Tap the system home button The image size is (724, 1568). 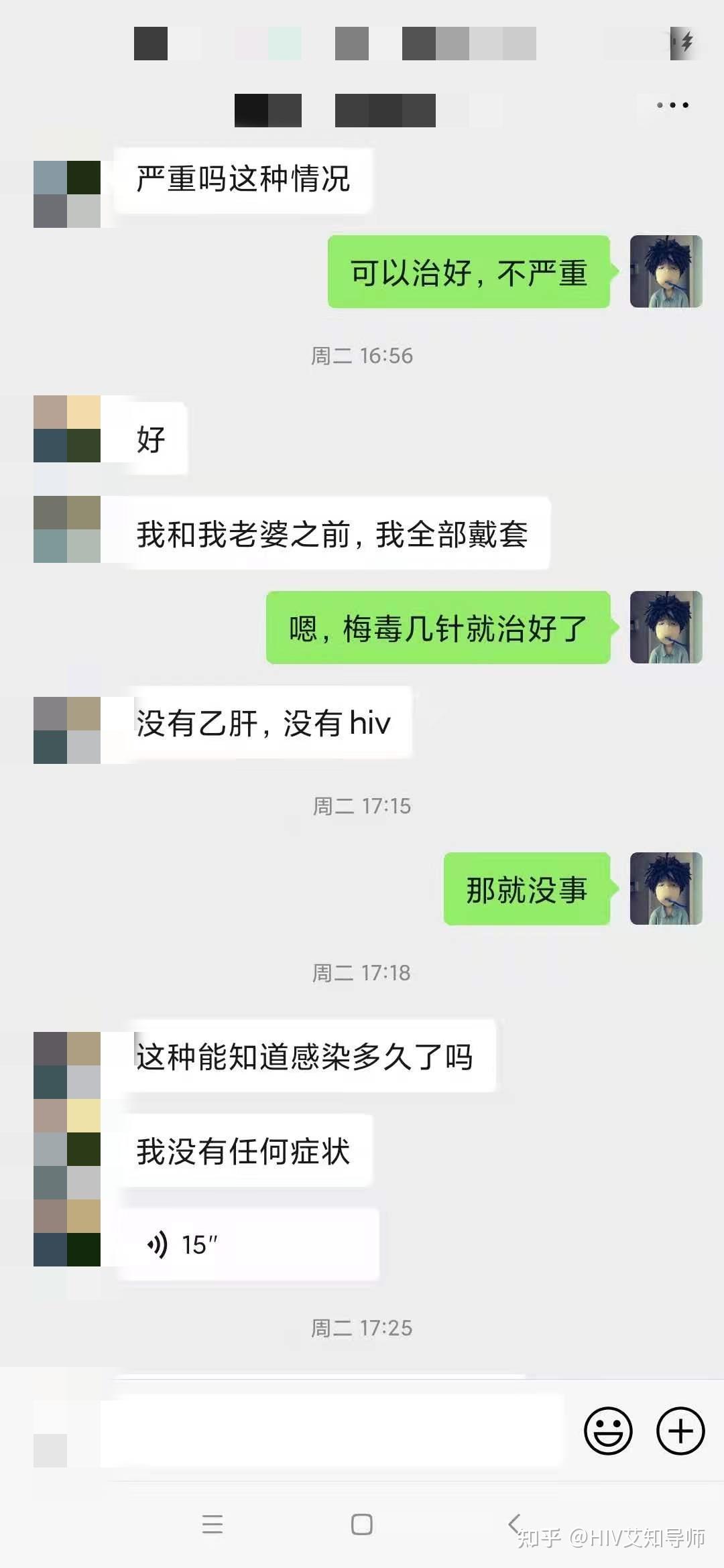(362, 1524)
